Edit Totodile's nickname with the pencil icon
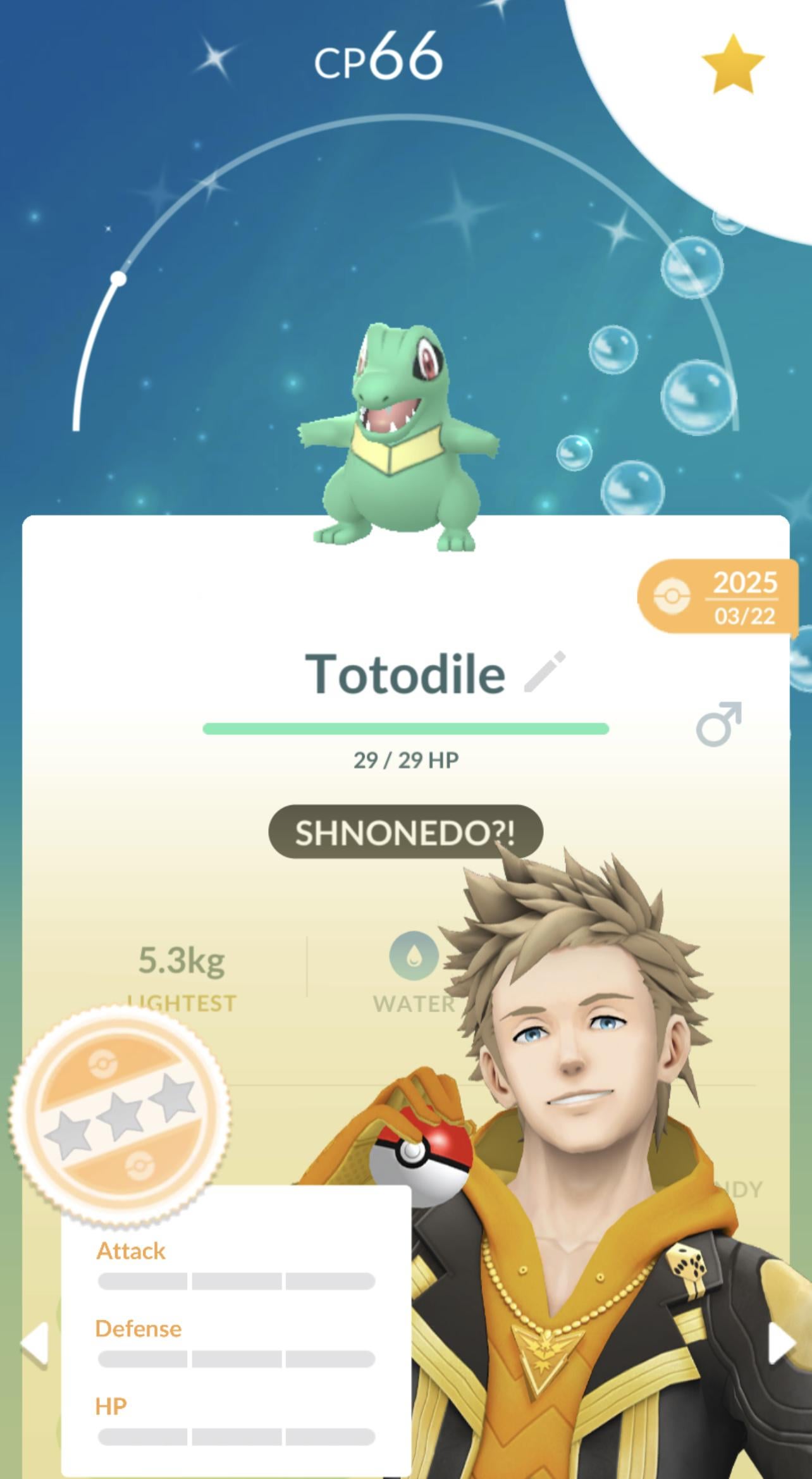Viewport: 812px width, 1479px height. (545, 672)
